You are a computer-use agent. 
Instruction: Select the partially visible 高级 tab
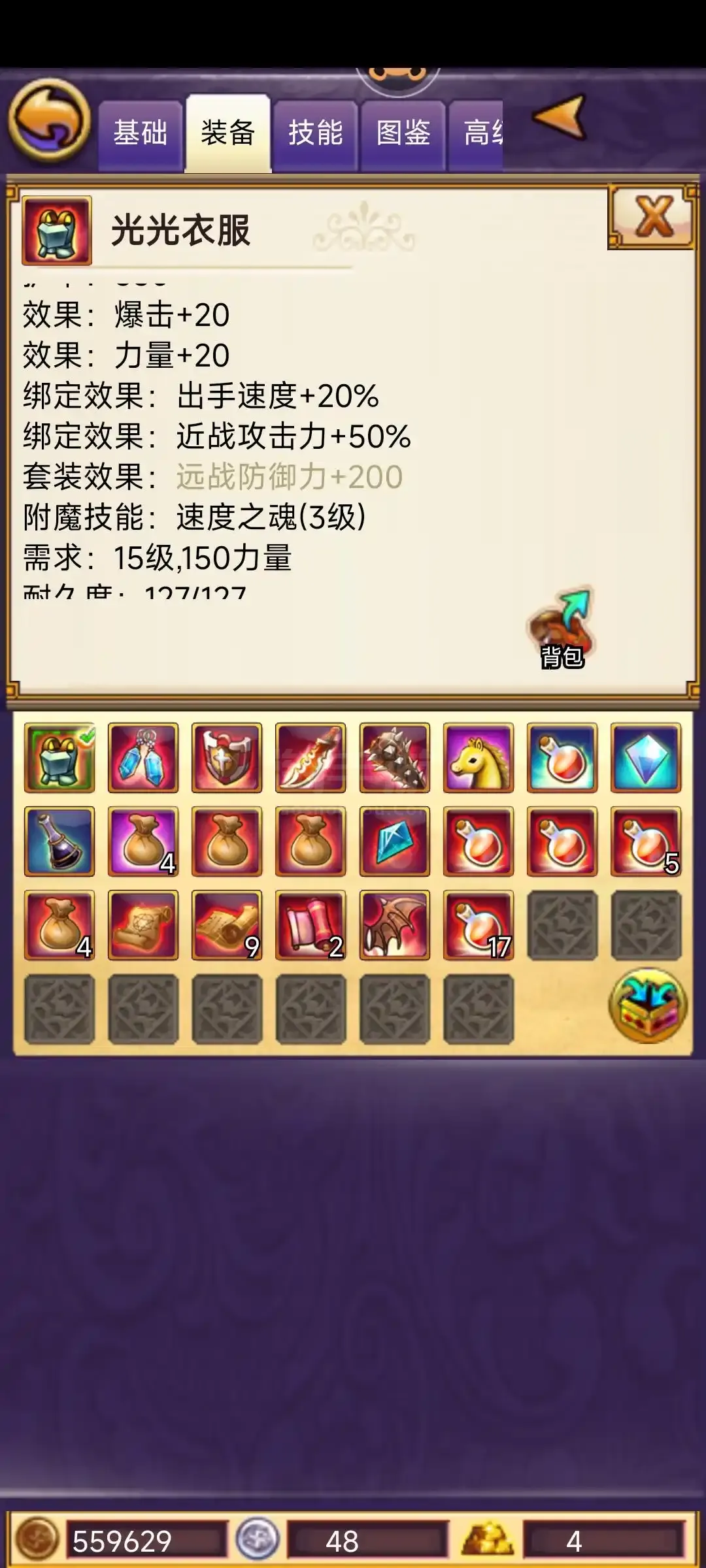[x=476, y=135]
